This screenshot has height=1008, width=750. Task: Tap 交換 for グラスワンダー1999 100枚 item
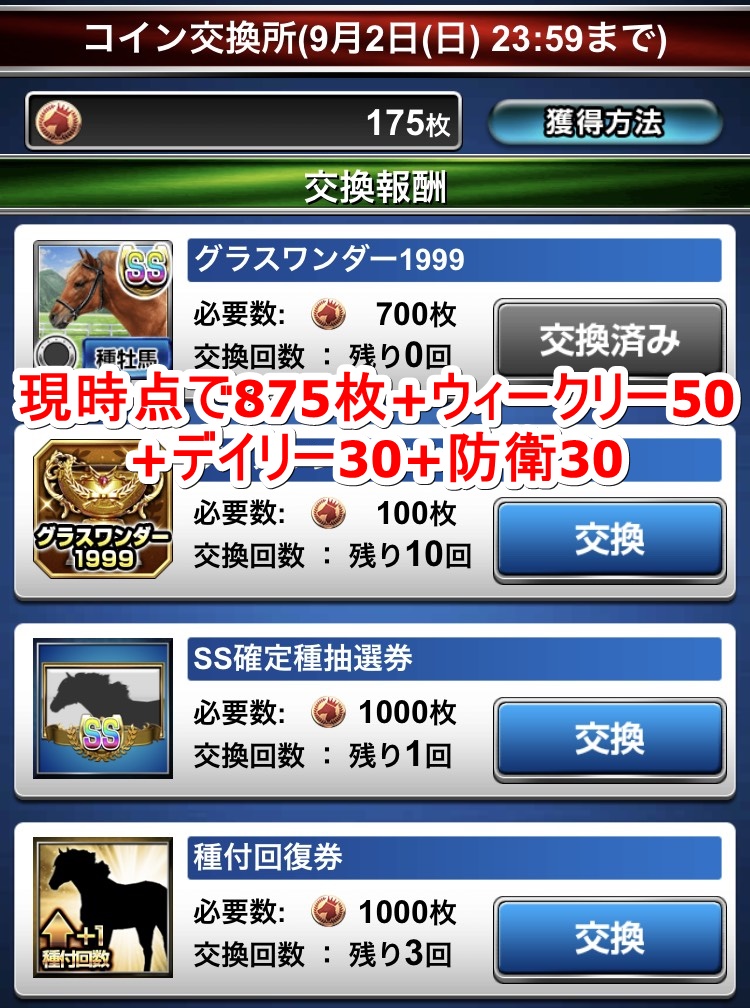coord(609,540)
